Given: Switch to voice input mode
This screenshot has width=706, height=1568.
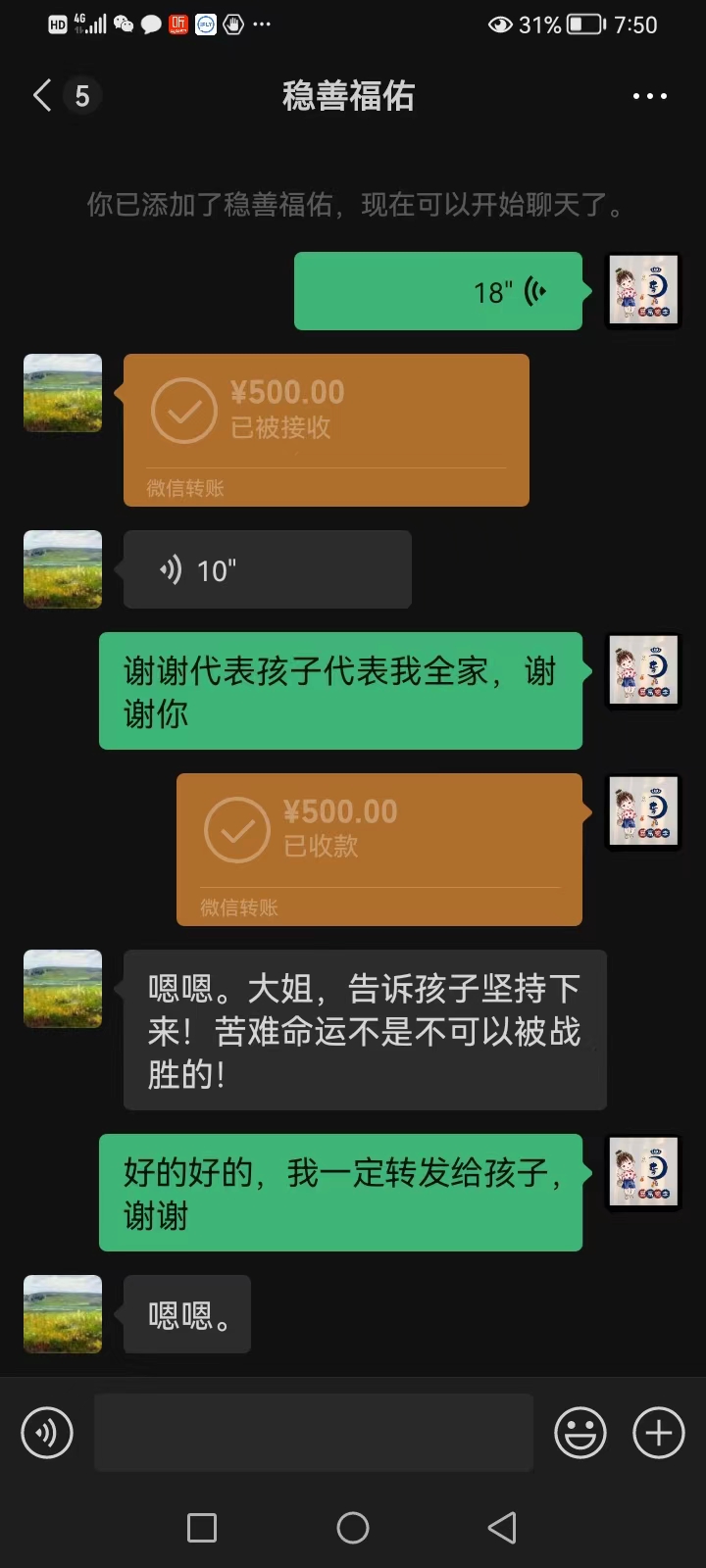Looking at the screenshot, I should (x=47, y=1433).
